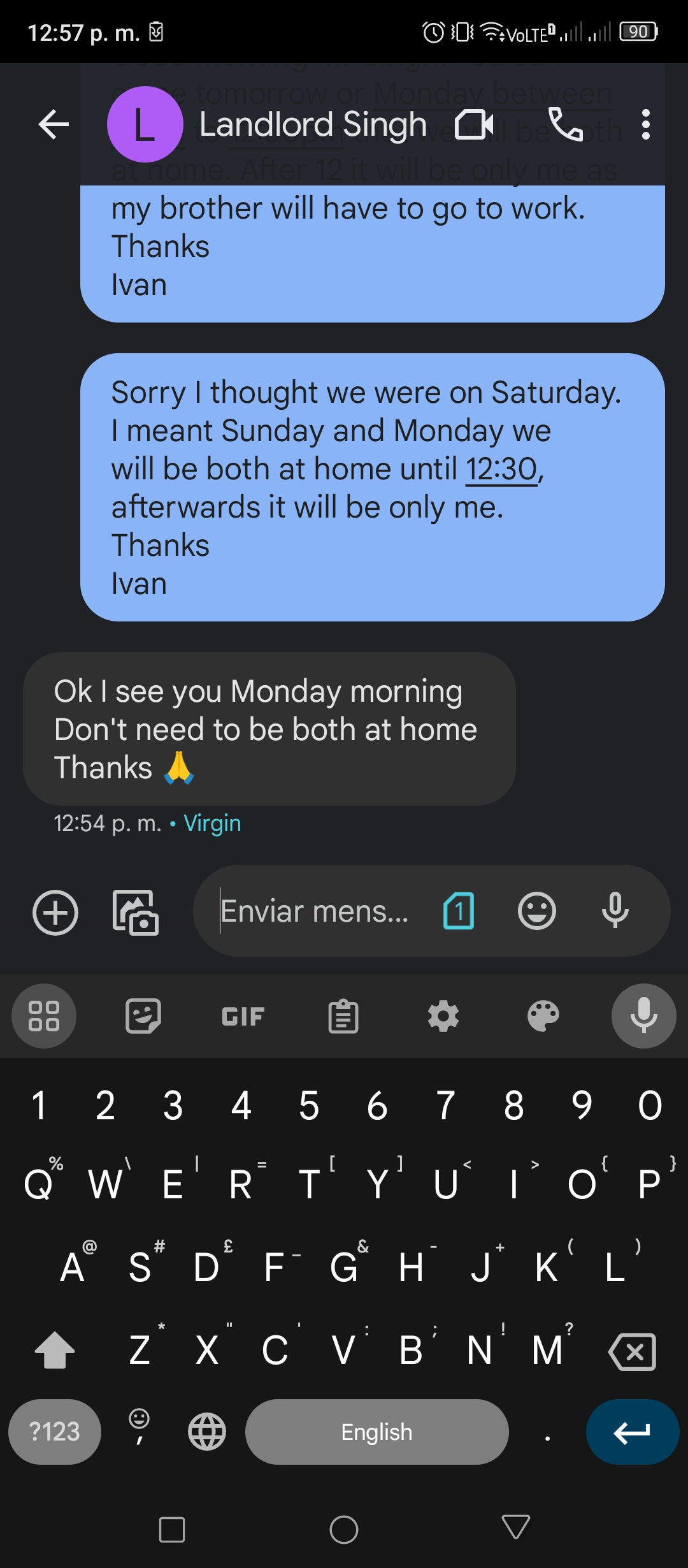Record a voice message

pos(615,911)
